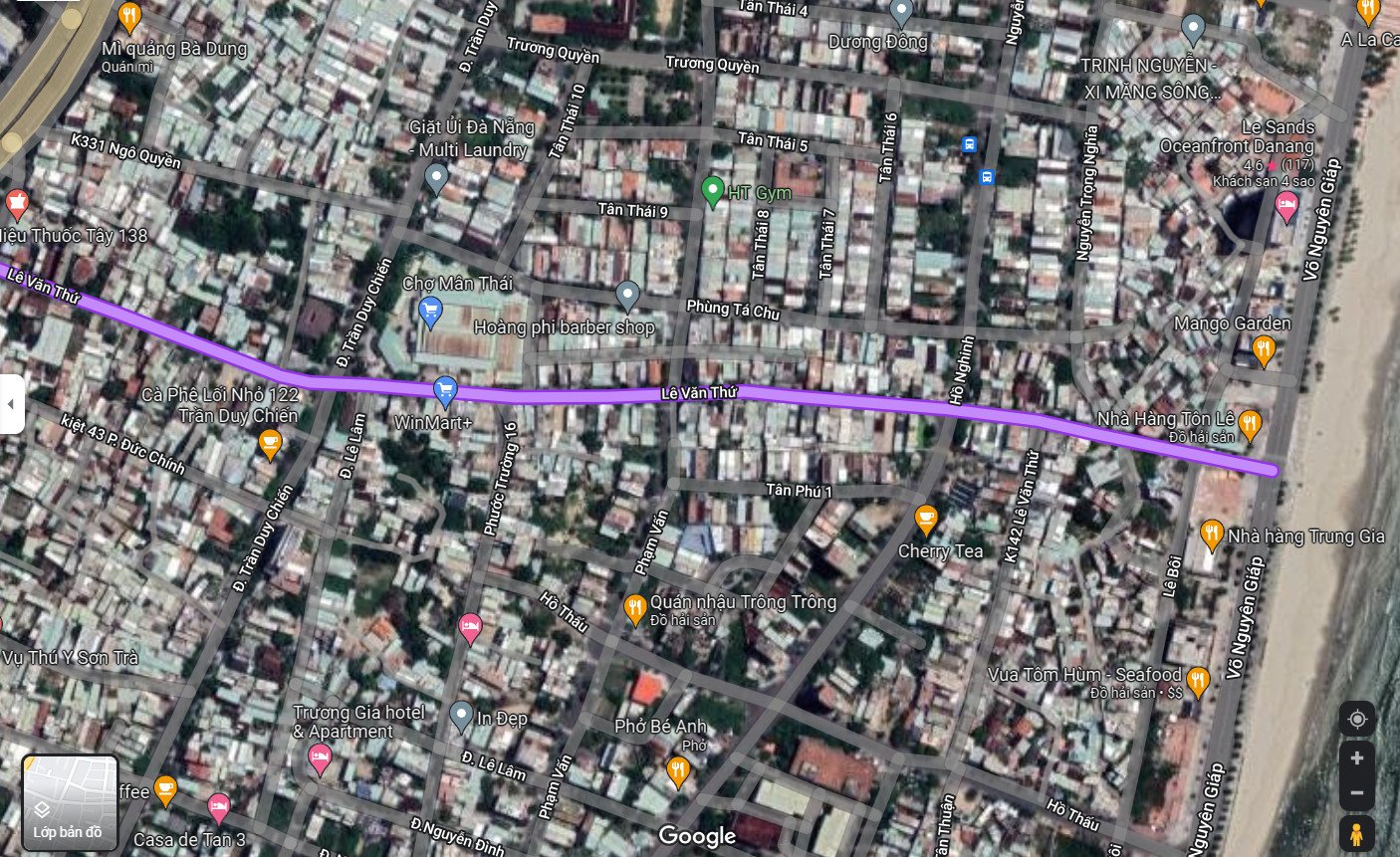The width and height of the screenshot is (1400, 857).
Task: Select the WinMart+ store pin
Action: click(445, 390)
